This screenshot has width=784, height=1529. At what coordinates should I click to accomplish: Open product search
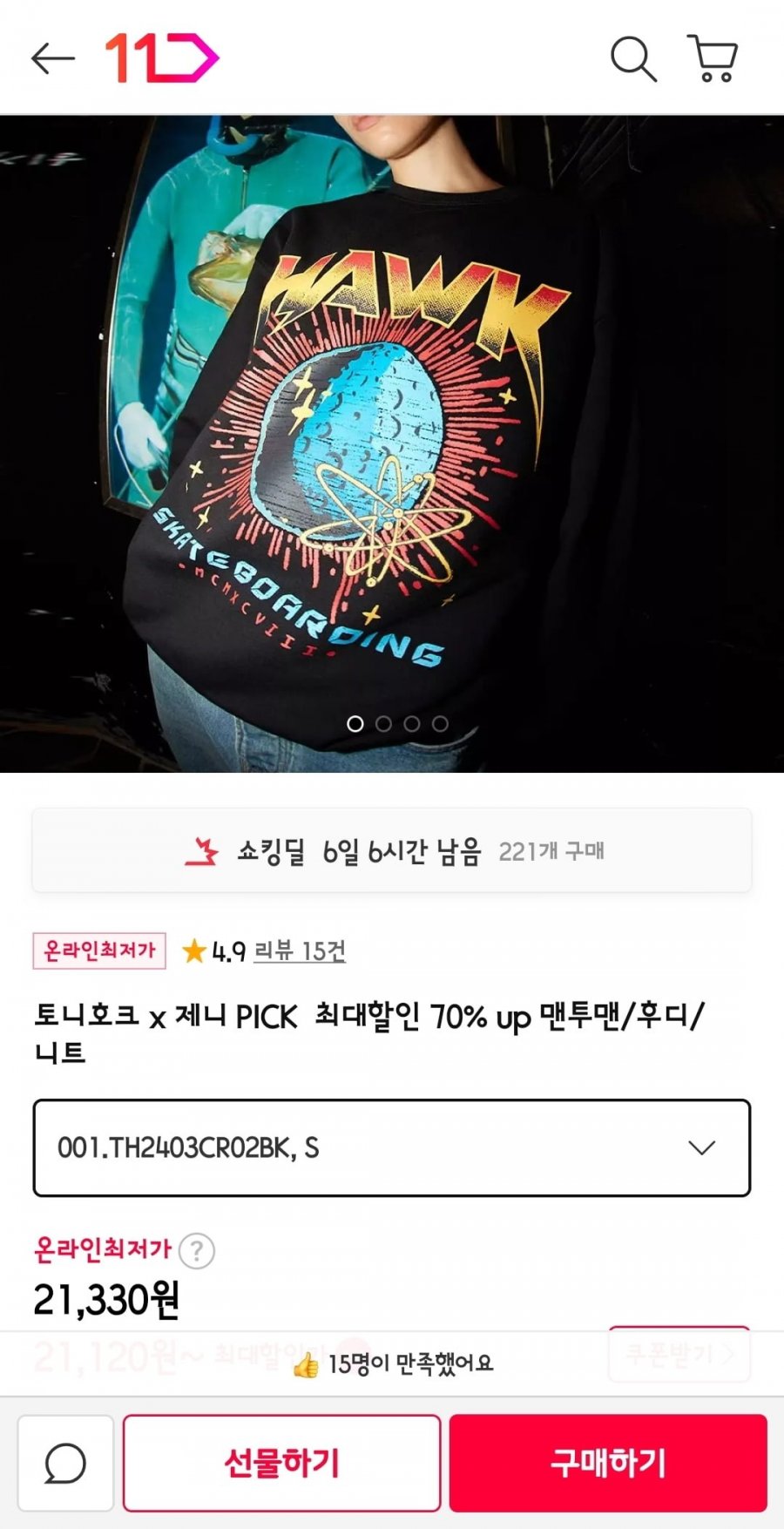click(632, 59)
